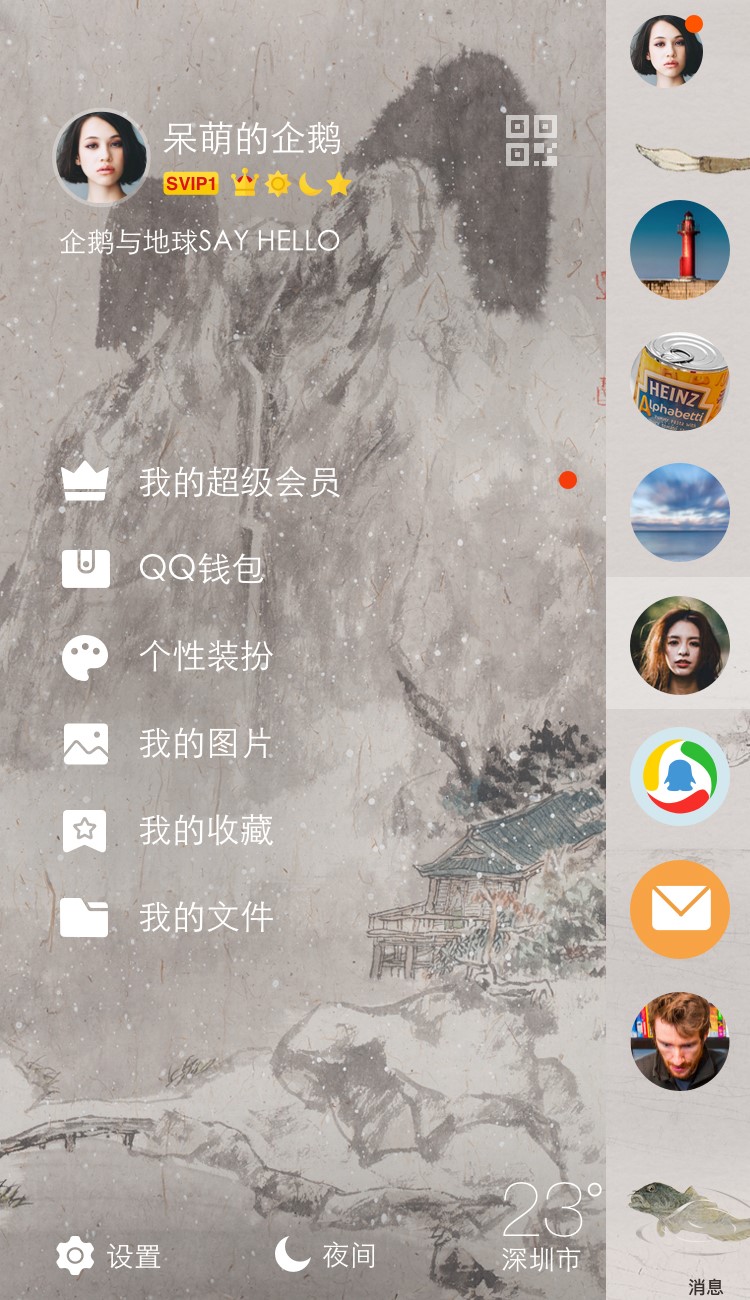Switch to the 消息 tab
This screenshot has width=750, height=1300.
[705, 1287]
